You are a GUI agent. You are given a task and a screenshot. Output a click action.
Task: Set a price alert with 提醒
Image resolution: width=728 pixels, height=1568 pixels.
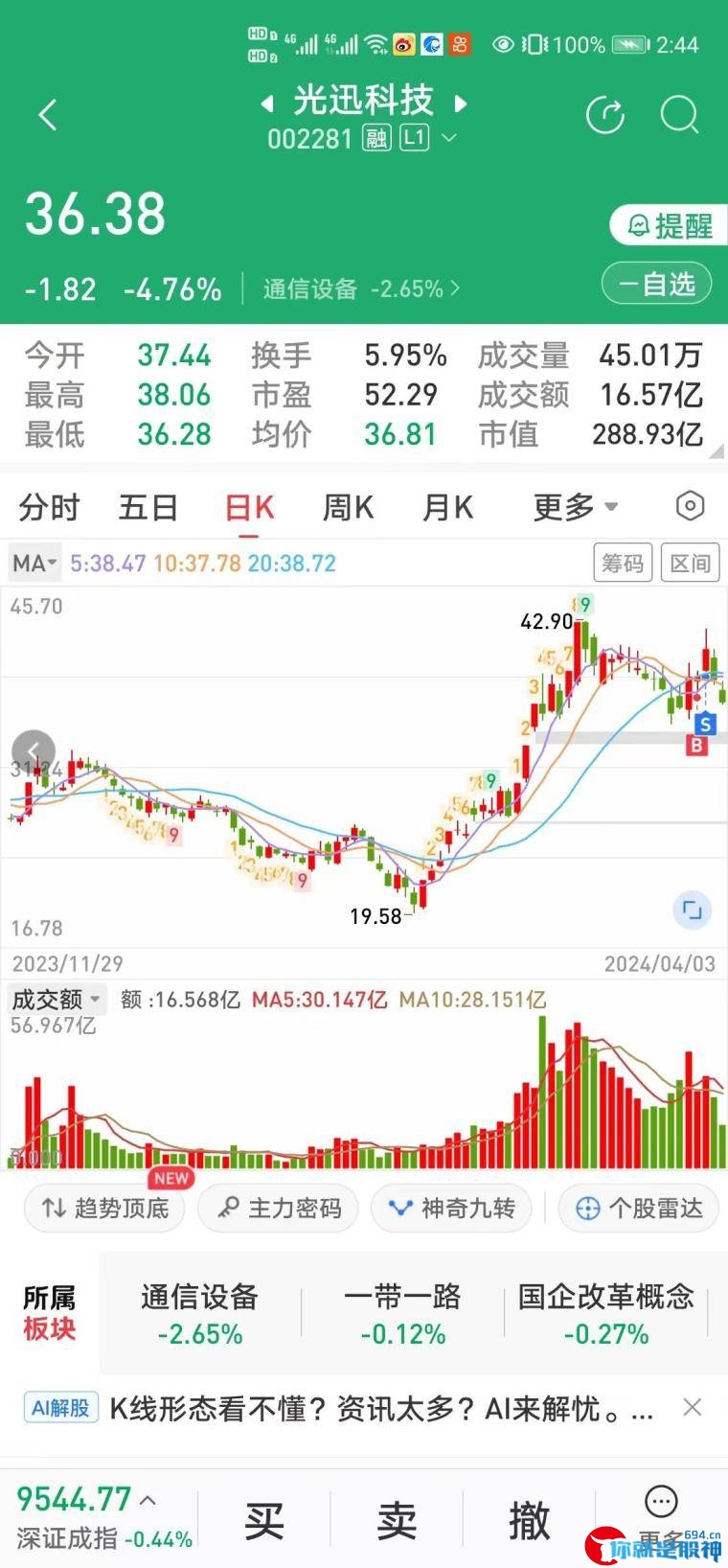[x=670, y=225]
